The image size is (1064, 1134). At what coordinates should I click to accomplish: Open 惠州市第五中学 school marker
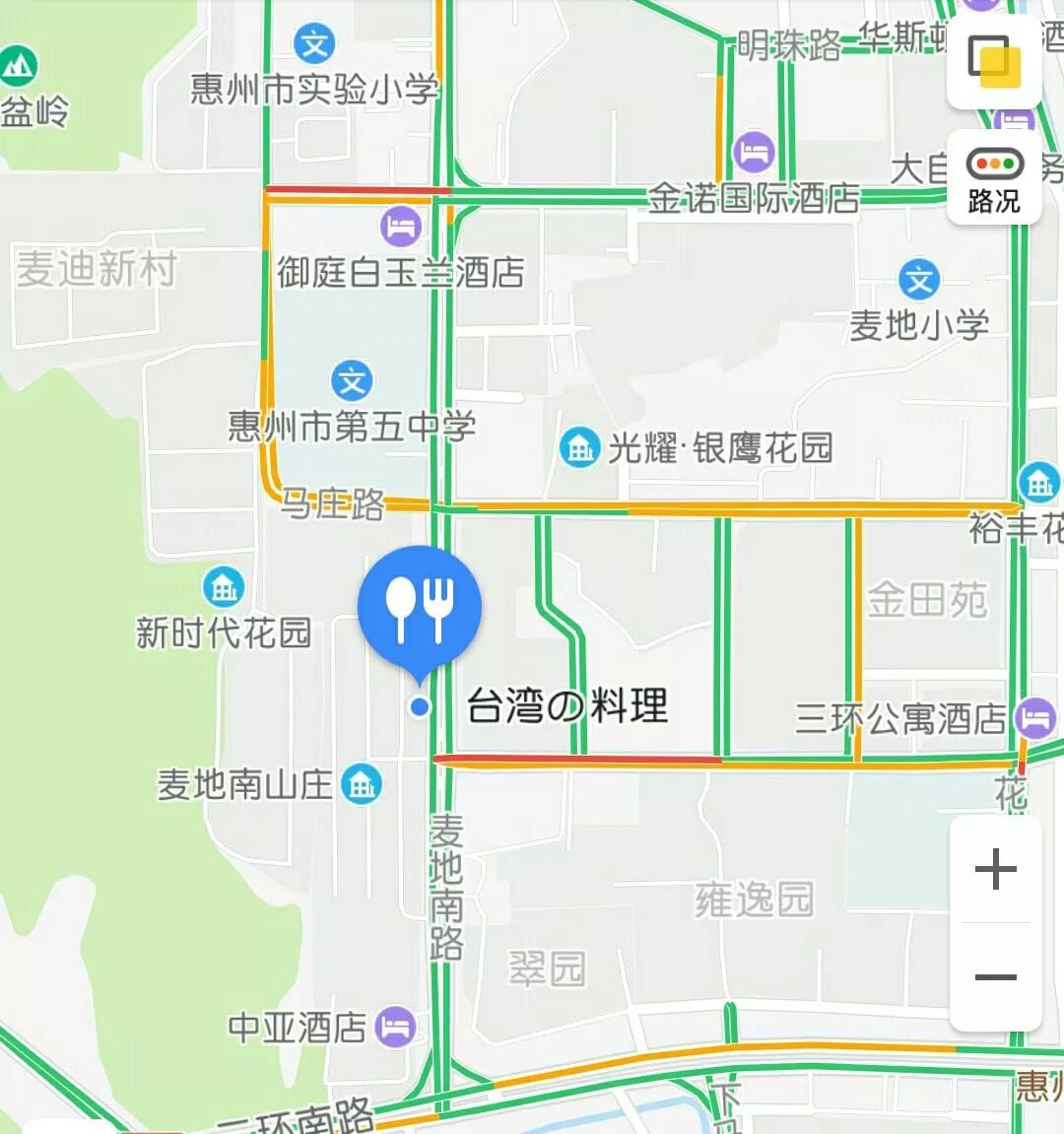pos(352,380)
